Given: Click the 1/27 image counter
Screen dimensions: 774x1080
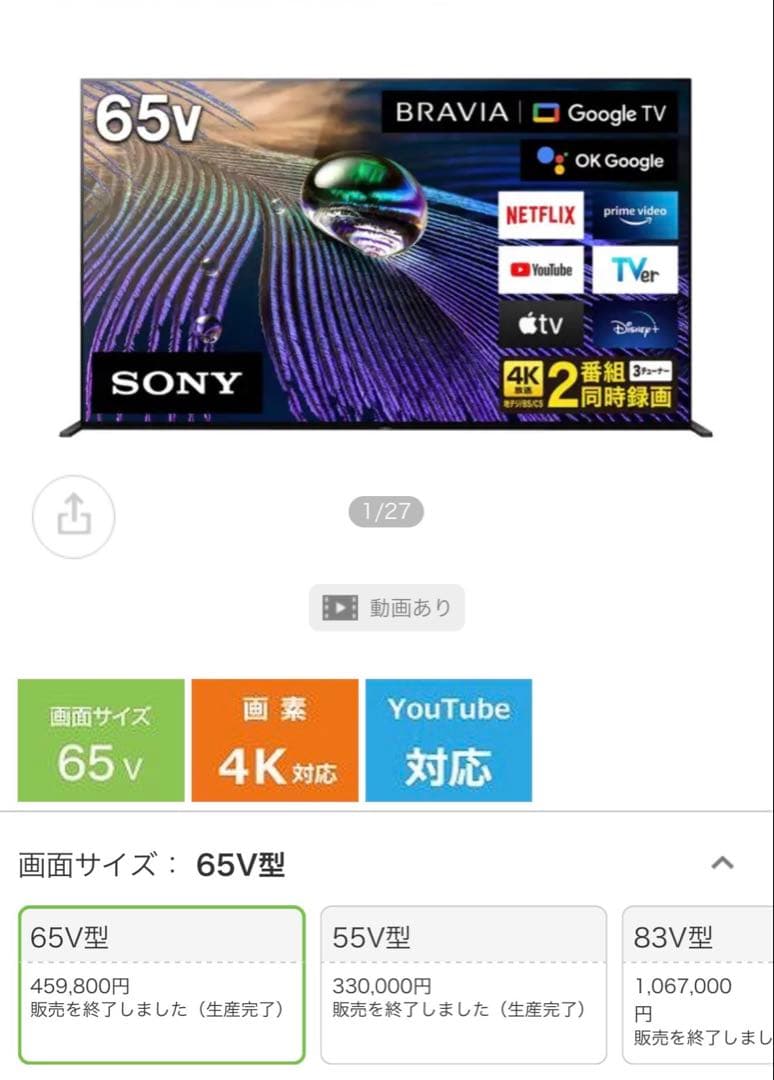Looking at the screenshot, I should (x=387, y=511).
